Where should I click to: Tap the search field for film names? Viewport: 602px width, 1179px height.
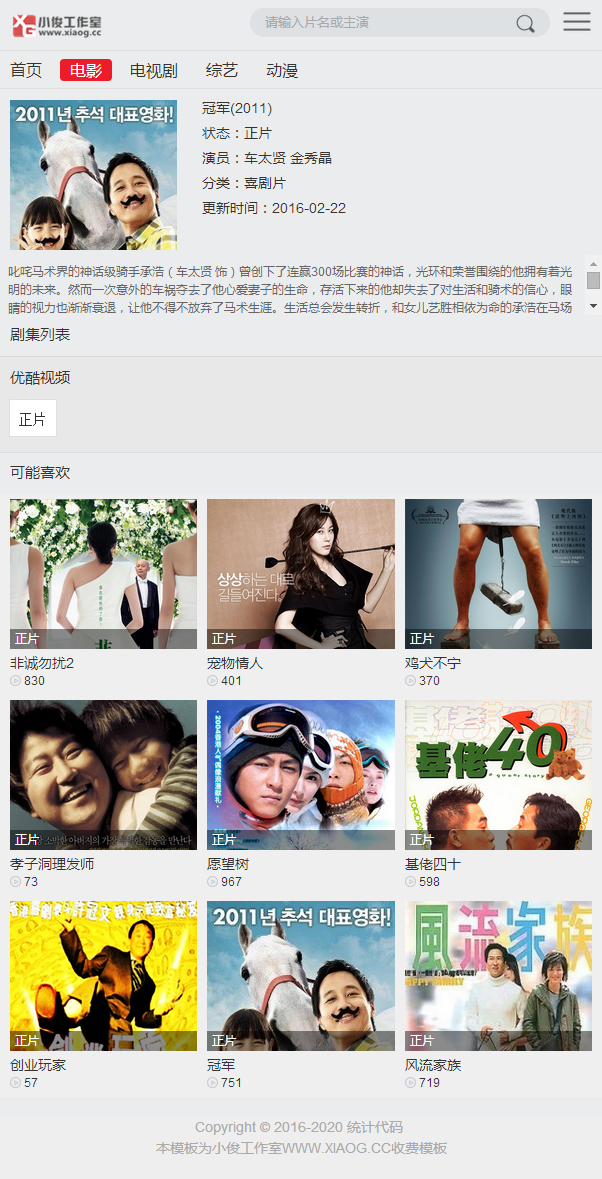pyautogui.click(x=385, y=22)
